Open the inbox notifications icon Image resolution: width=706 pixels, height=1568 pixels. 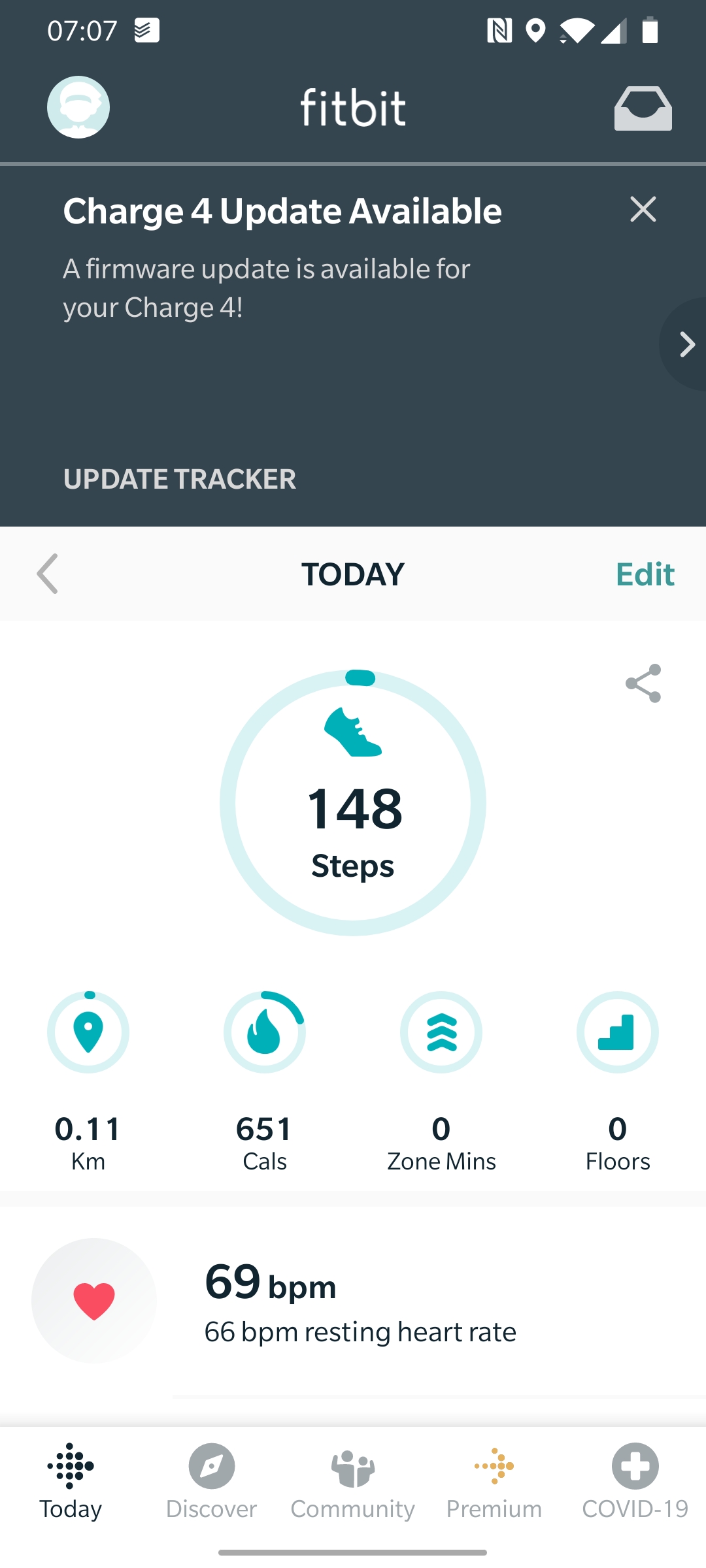tap(643, 108)
